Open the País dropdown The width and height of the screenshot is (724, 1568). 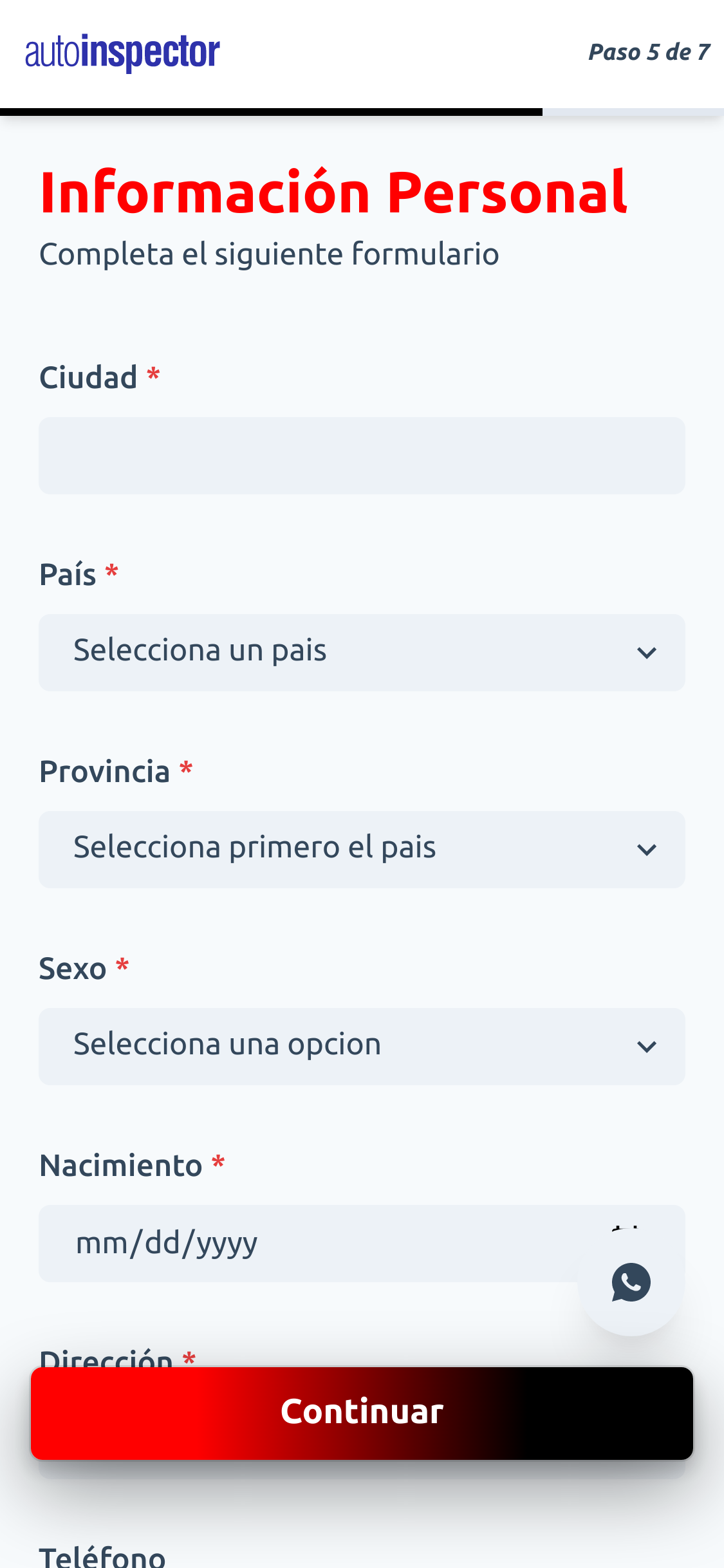(x=362, y=653)
